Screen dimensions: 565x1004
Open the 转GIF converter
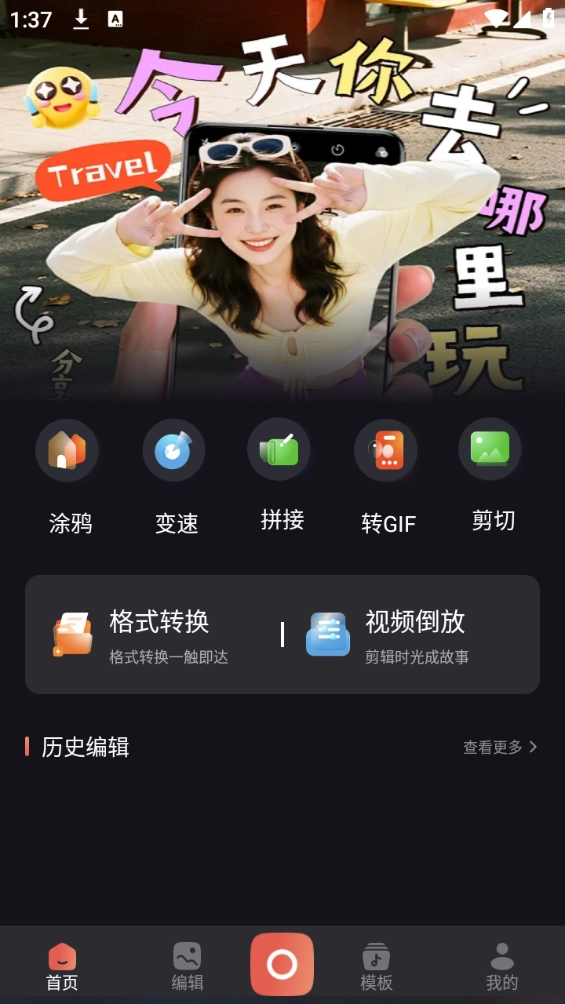(x=388, y=476)
